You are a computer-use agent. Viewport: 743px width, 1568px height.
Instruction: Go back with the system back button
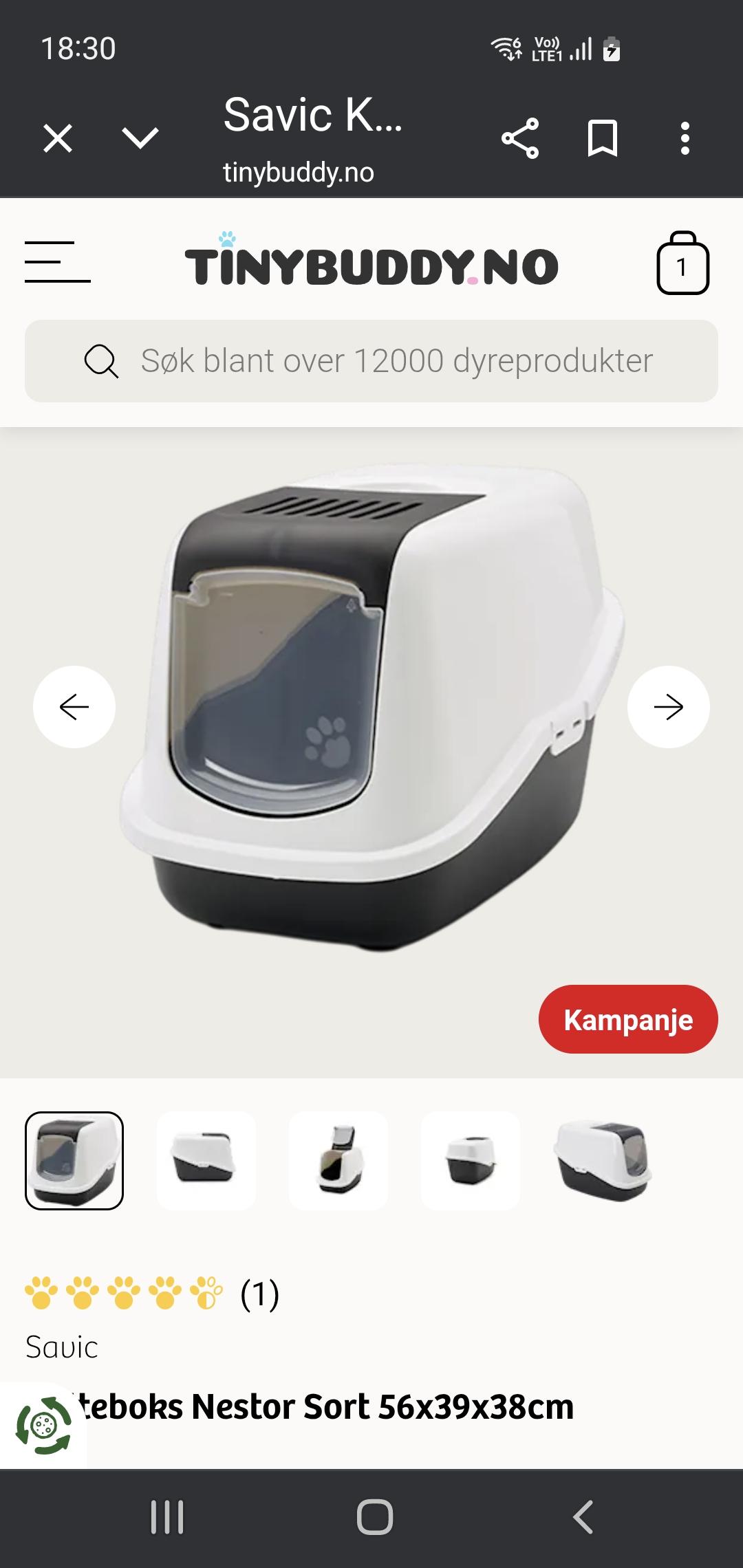click(583, 1517)
